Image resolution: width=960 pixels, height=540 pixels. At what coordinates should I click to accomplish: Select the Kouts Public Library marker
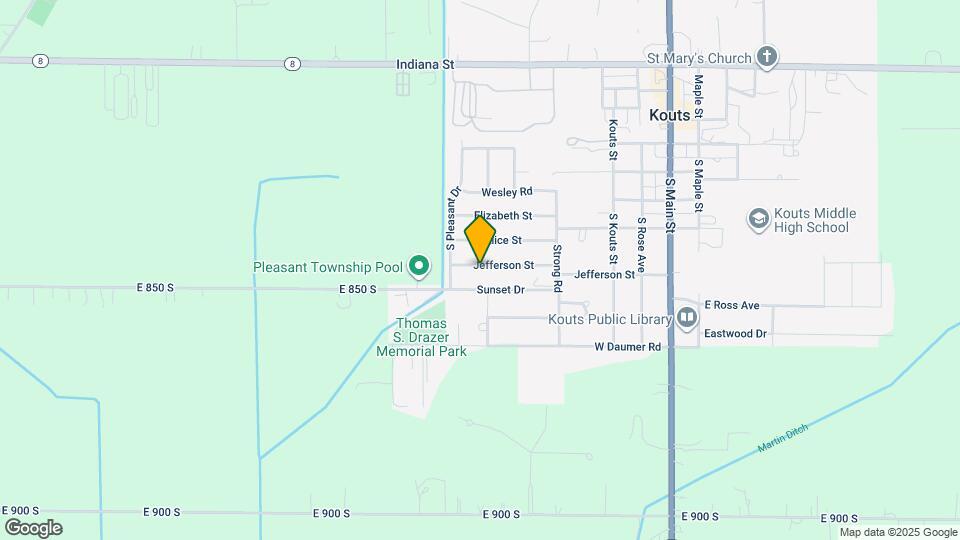(687, 319)
